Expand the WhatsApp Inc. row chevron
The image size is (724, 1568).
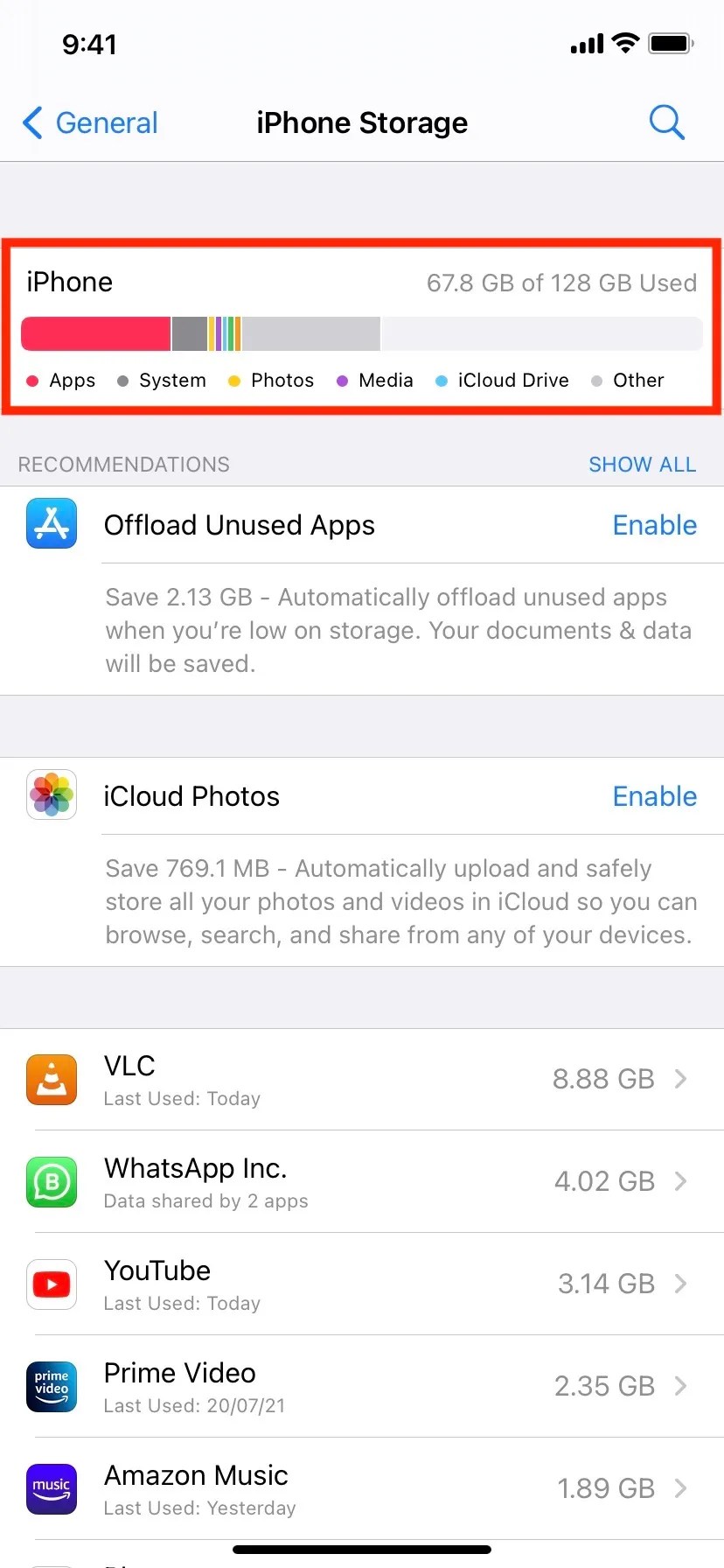tap(681, 1181)
